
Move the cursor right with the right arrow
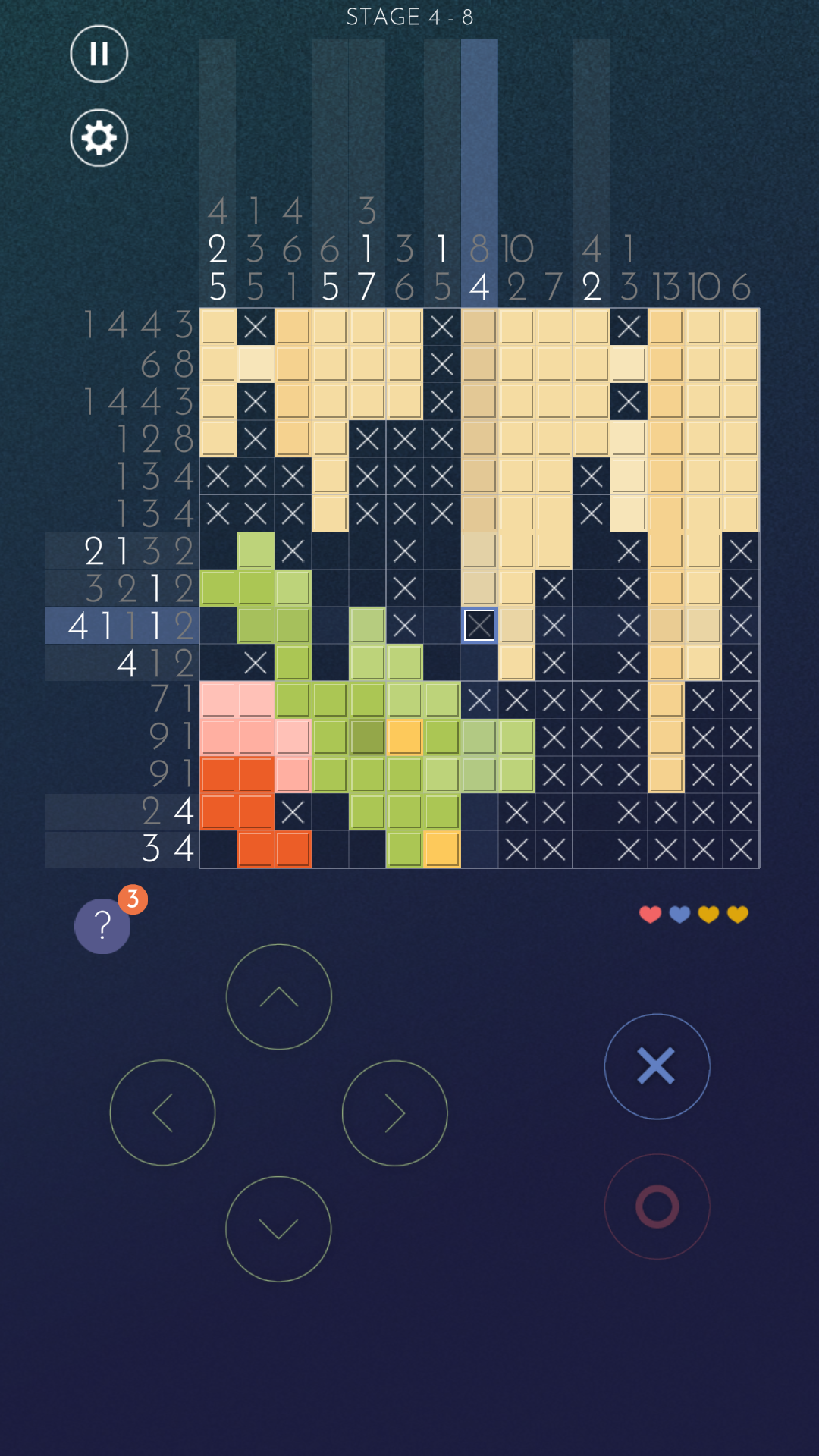point(394,1112)
